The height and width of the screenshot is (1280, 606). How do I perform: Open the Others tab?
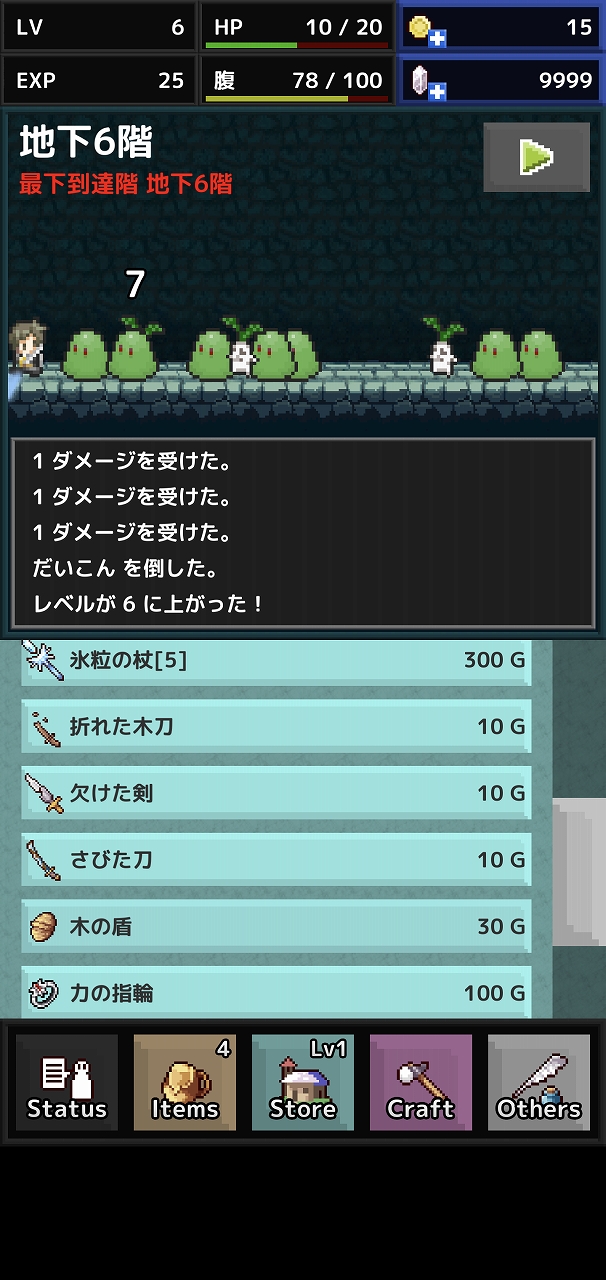pos(539,1083)
